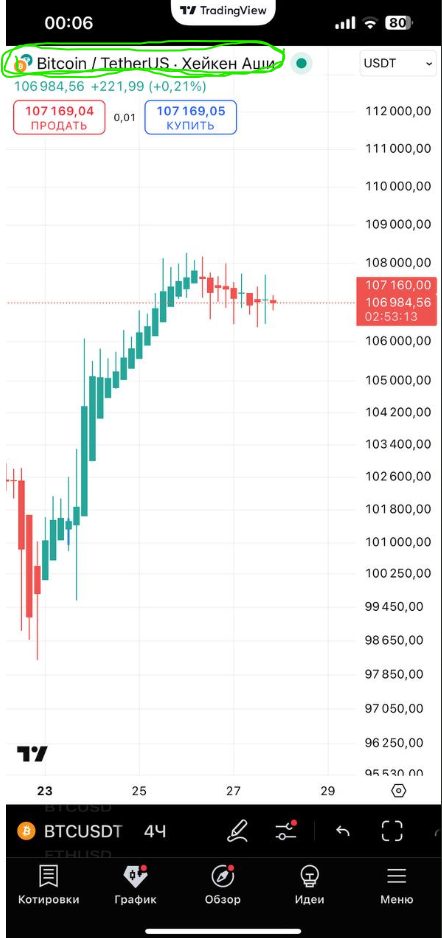Open the Меню tab
Screen dimensions: 442x938
click(397, 885)
